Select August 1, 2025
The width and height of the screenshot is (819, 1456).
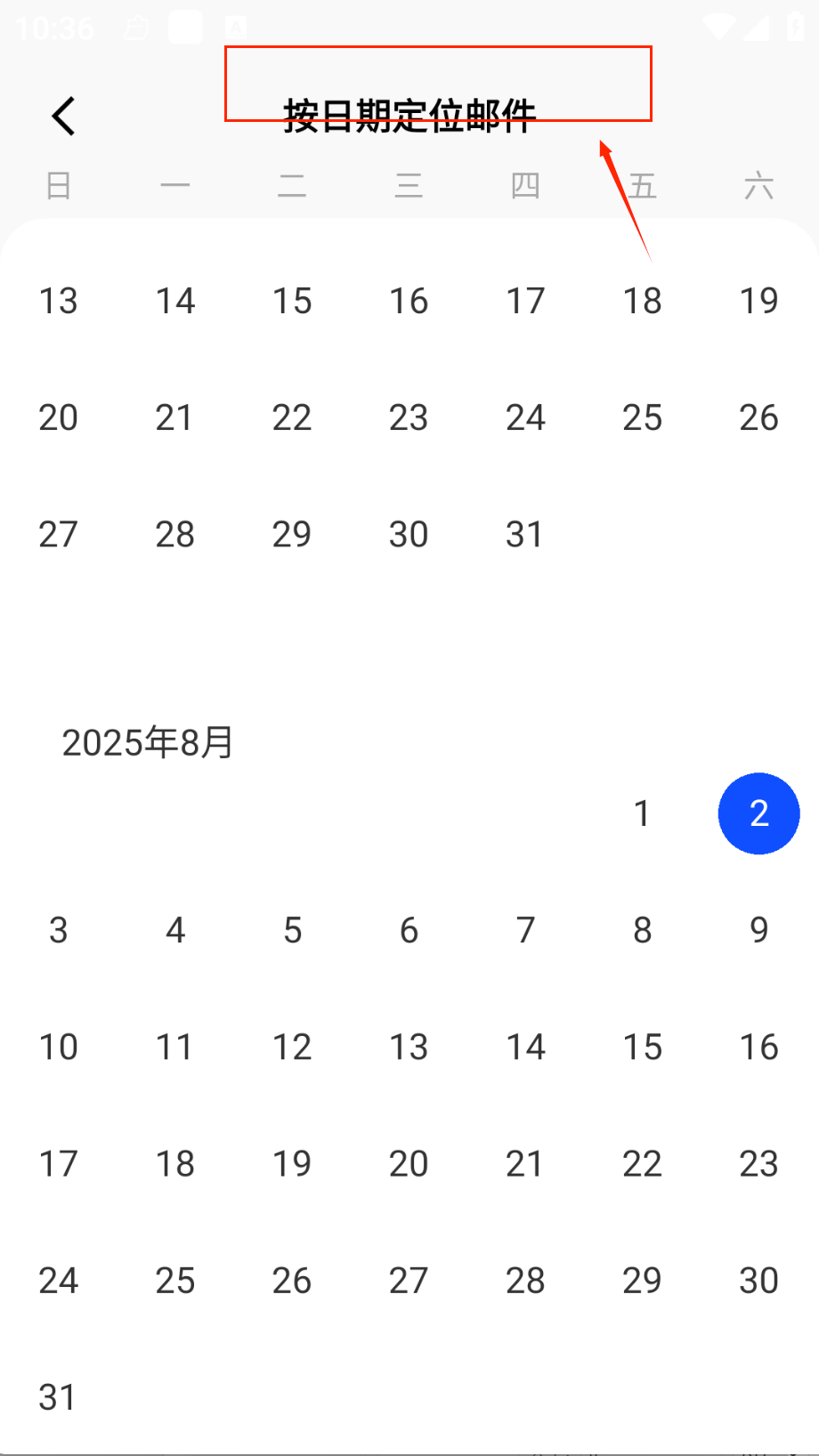tap(642, 813)
